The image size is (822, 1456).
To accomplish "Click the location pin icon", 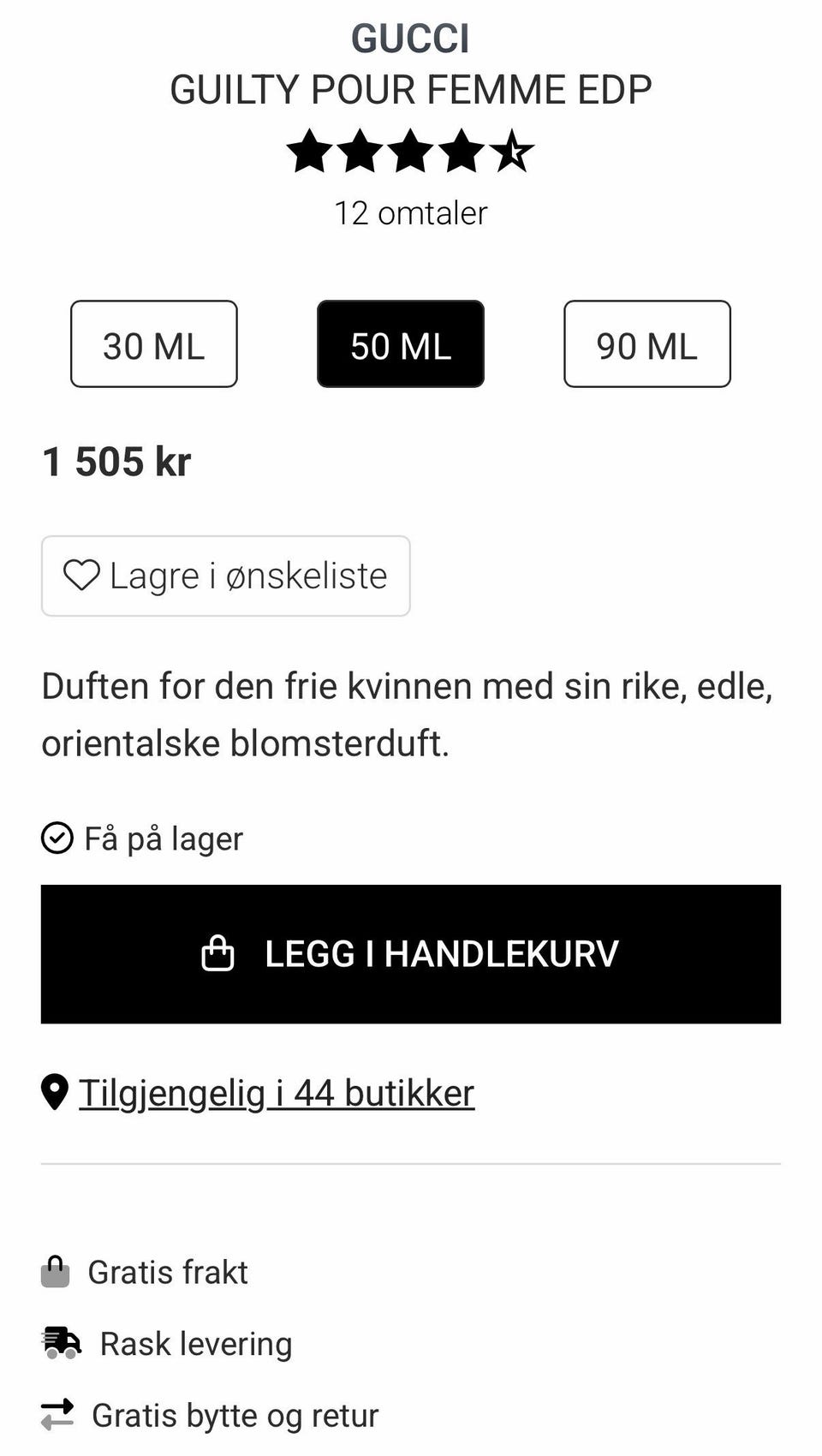I will tap(54, 1091).
